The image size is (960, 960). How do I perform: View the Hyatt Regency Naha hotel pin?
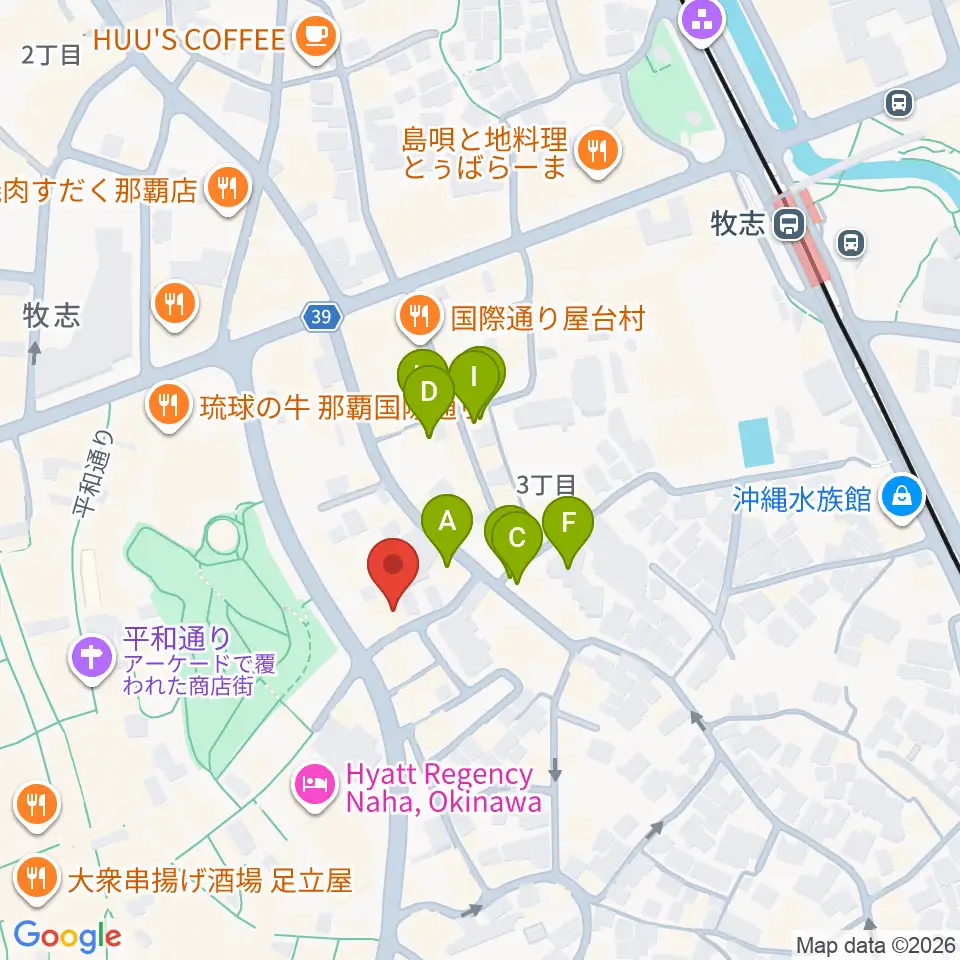(x=315, y=787)
